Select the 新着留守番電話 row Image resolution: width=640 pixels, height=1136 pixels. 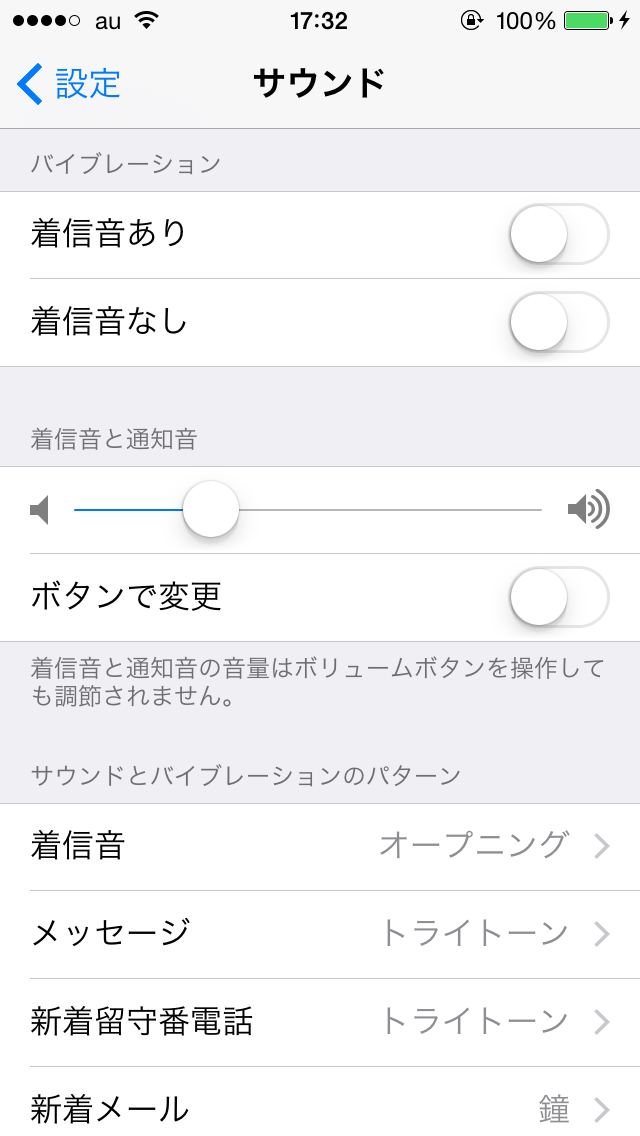pyautogui.click(x=320, y=1022)
